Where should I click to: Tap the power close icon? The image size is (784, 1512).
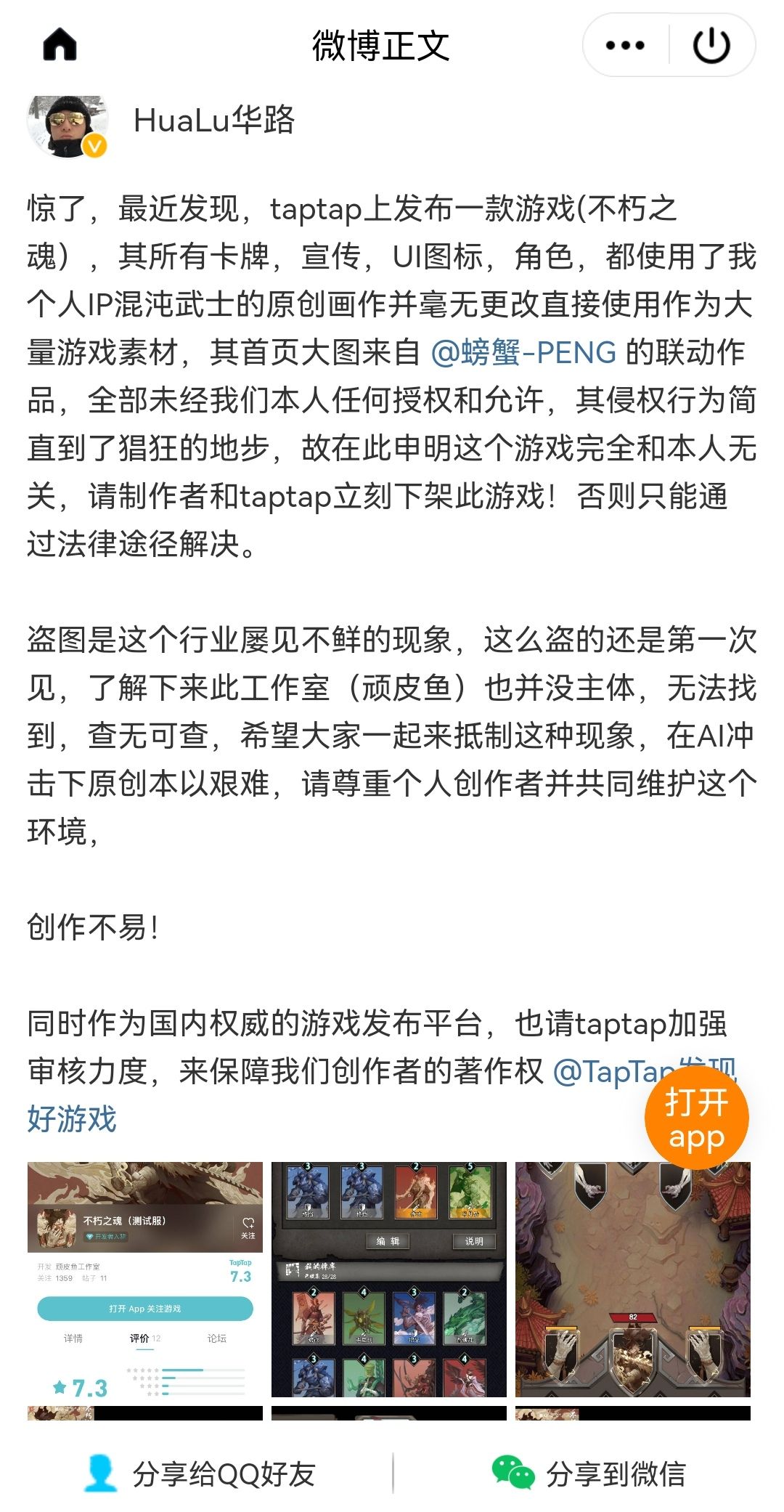point(711,45)
